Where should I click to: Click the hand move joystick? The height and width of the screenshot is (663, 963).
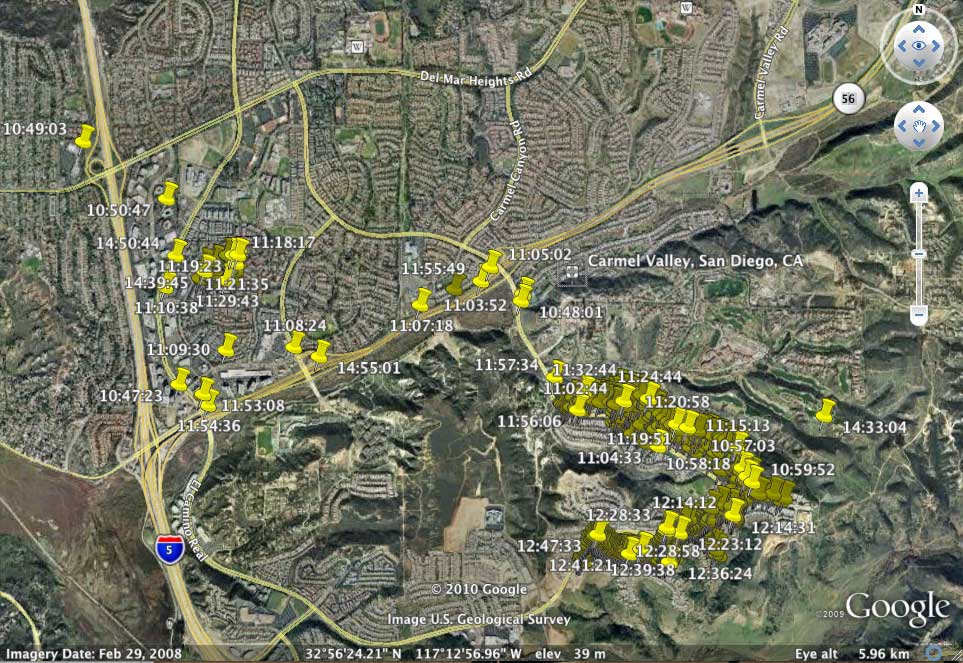(x=918, y=126)
